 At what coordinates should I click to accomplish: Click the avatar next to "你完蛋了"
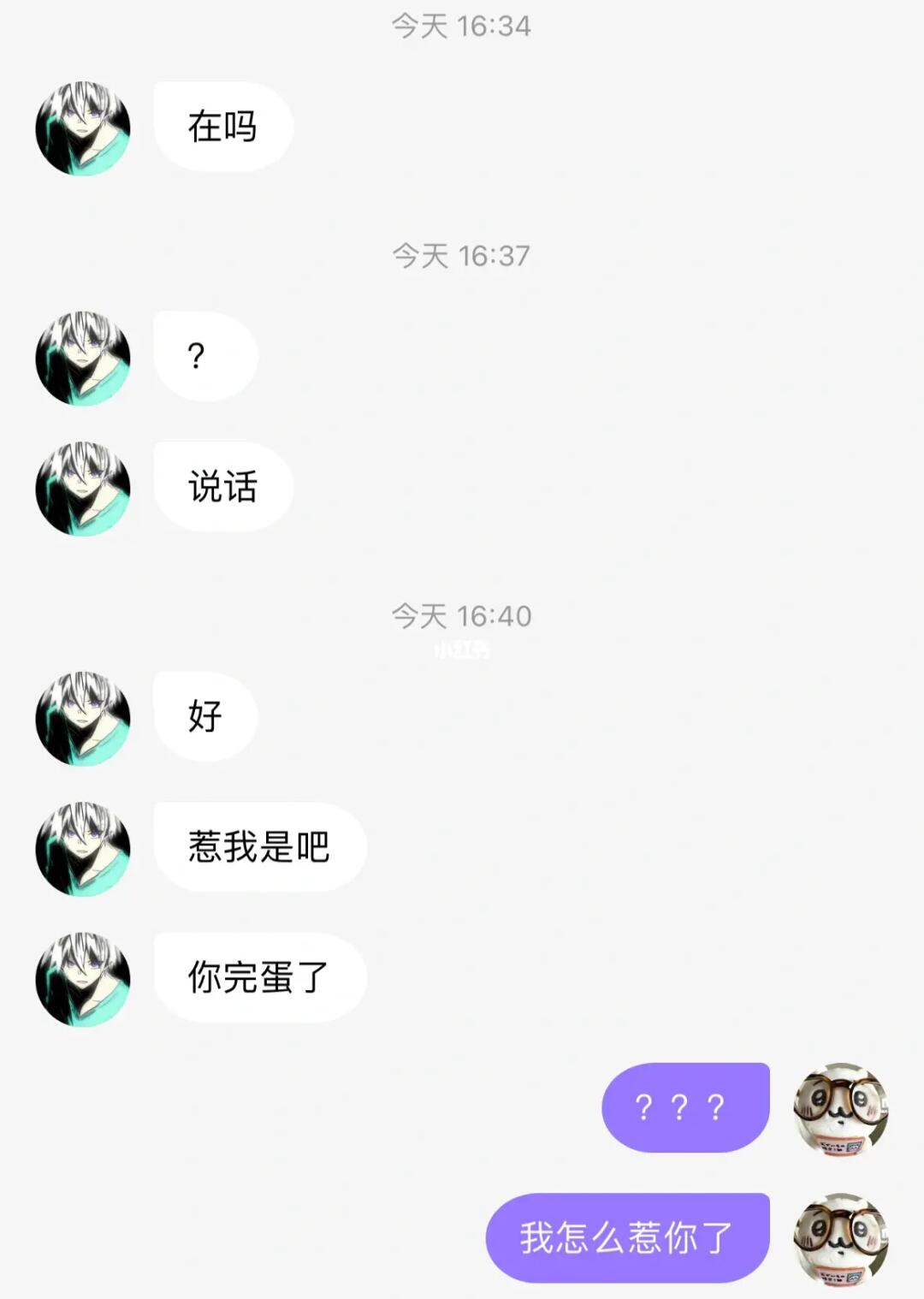pos(83,977)
